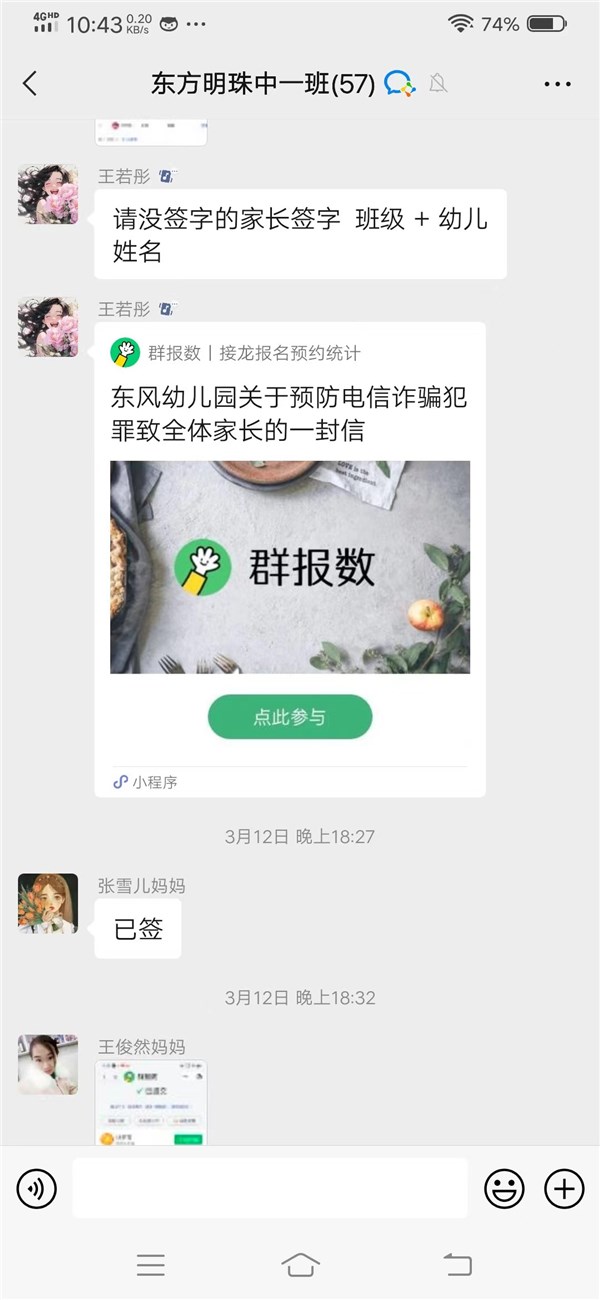View 张雪儿妈妈's profile avatar

[48, 903]
